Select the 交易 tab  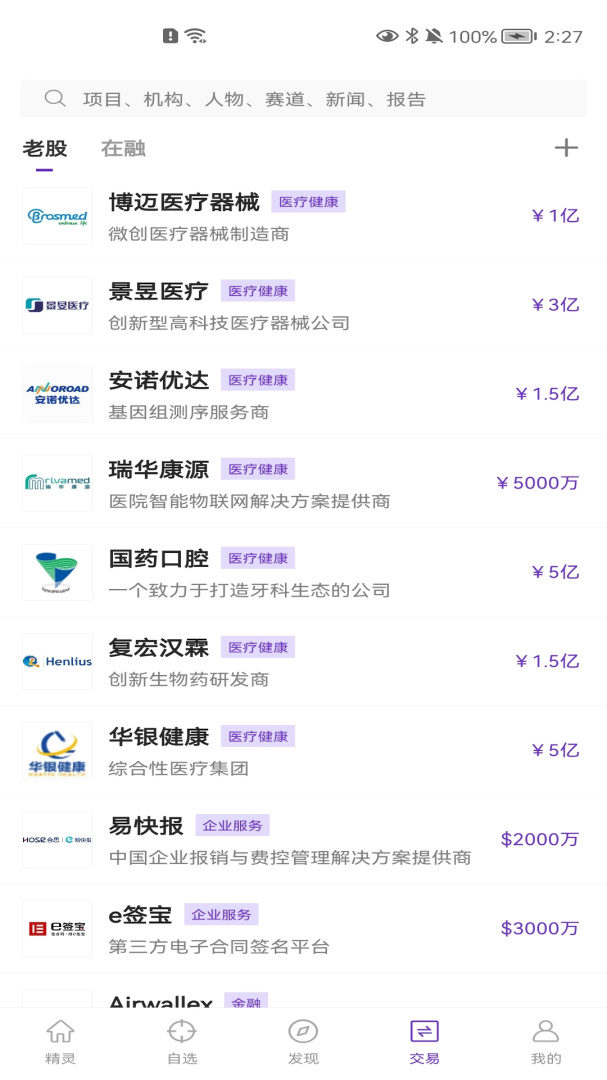pyautogui.click(x=424, y=1042)
